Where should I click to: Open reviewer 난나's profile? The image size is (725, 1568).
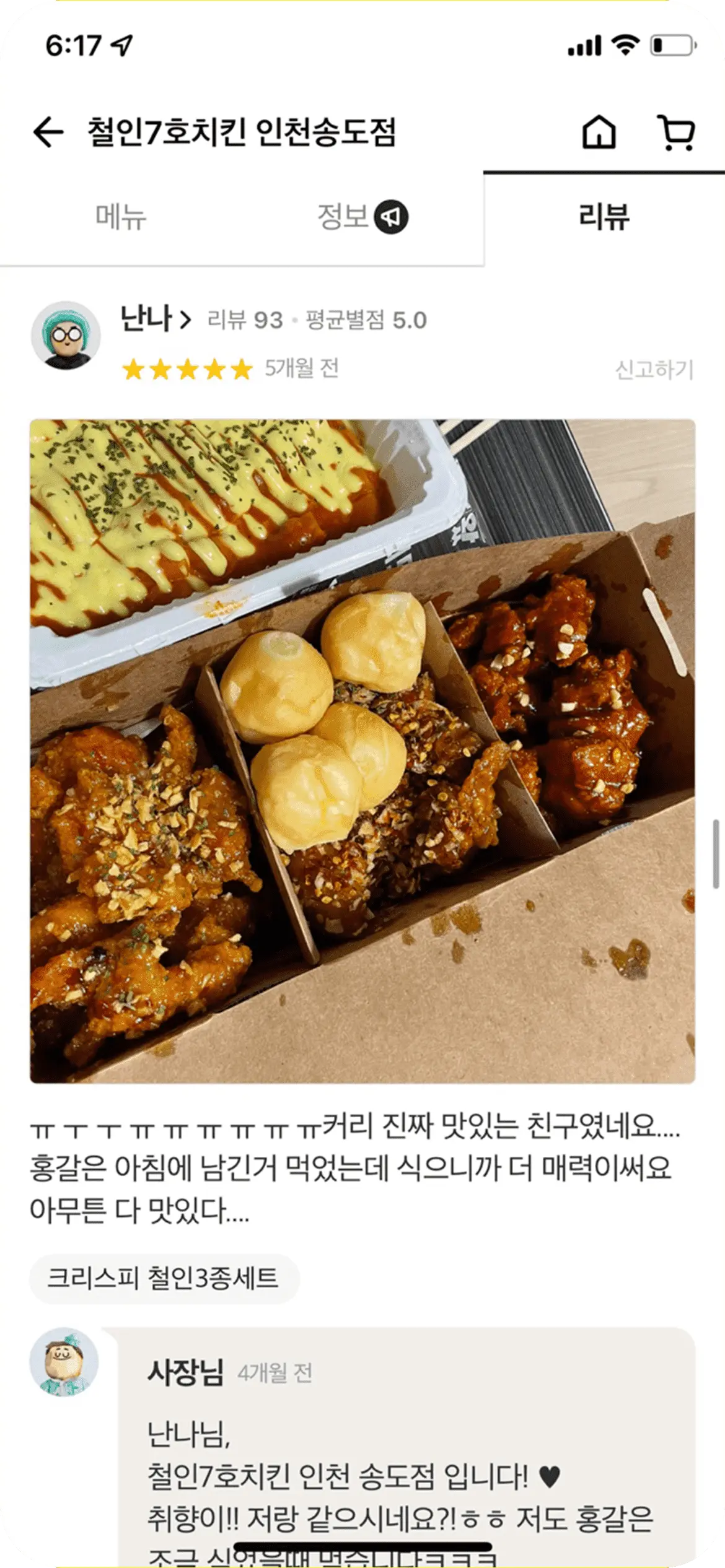[156, 320]
